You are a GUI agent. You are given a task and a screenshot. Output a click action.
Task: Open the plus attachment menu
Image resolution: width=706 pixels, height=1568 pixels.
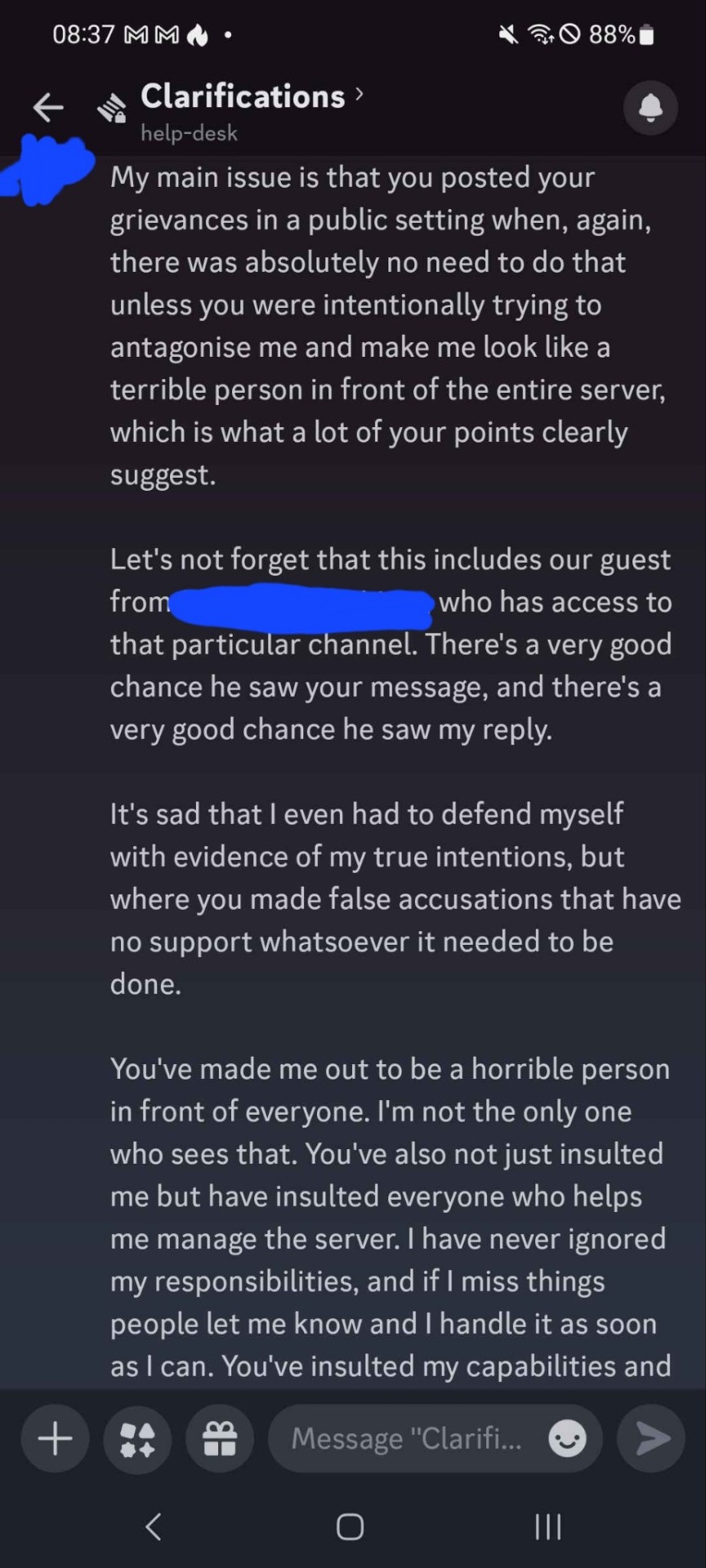[56, 1438]
